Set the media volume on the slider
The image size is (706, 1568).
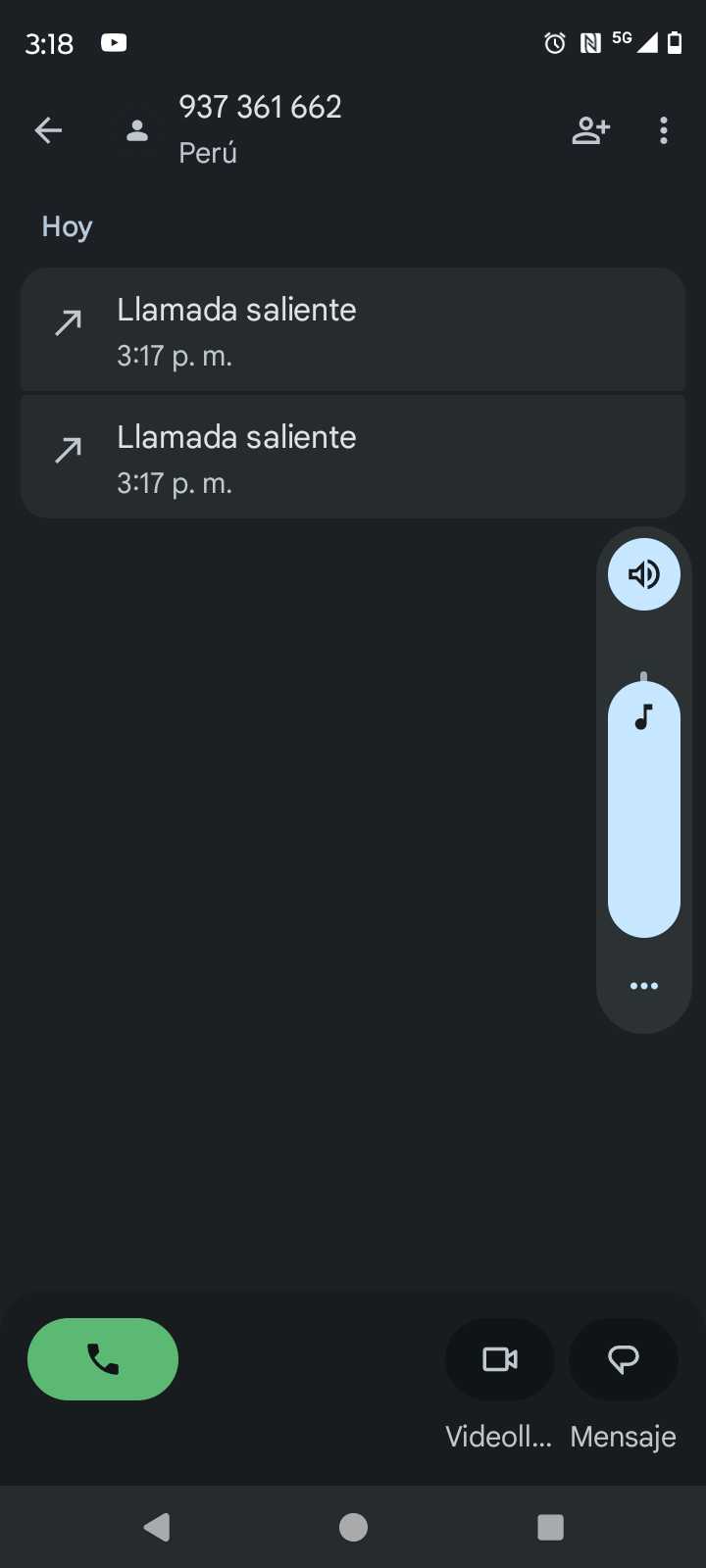pyautogui.click(x=644, y=808)
